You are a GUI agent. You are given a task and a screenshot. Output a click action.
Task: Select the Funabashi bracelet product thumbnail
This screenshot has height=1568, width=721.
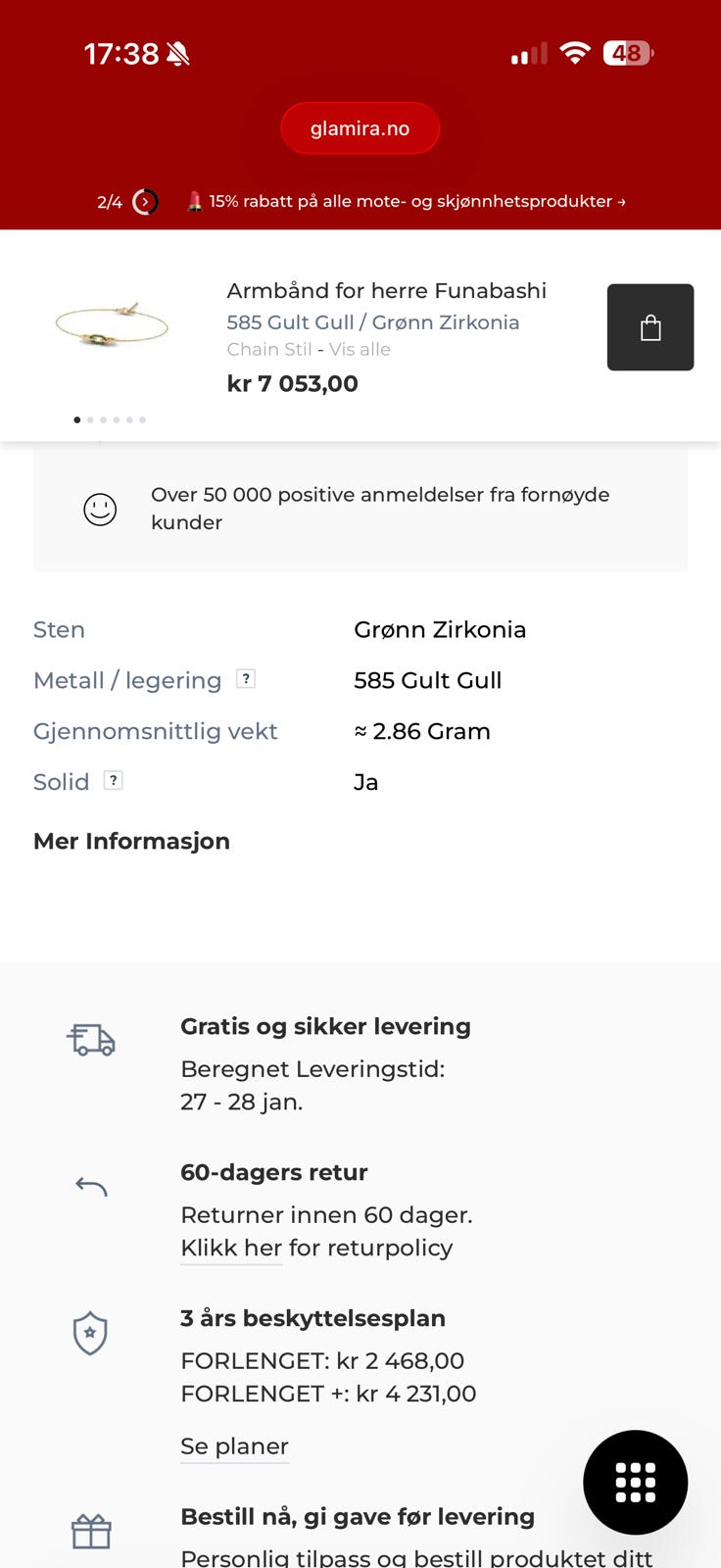point(110,327)
